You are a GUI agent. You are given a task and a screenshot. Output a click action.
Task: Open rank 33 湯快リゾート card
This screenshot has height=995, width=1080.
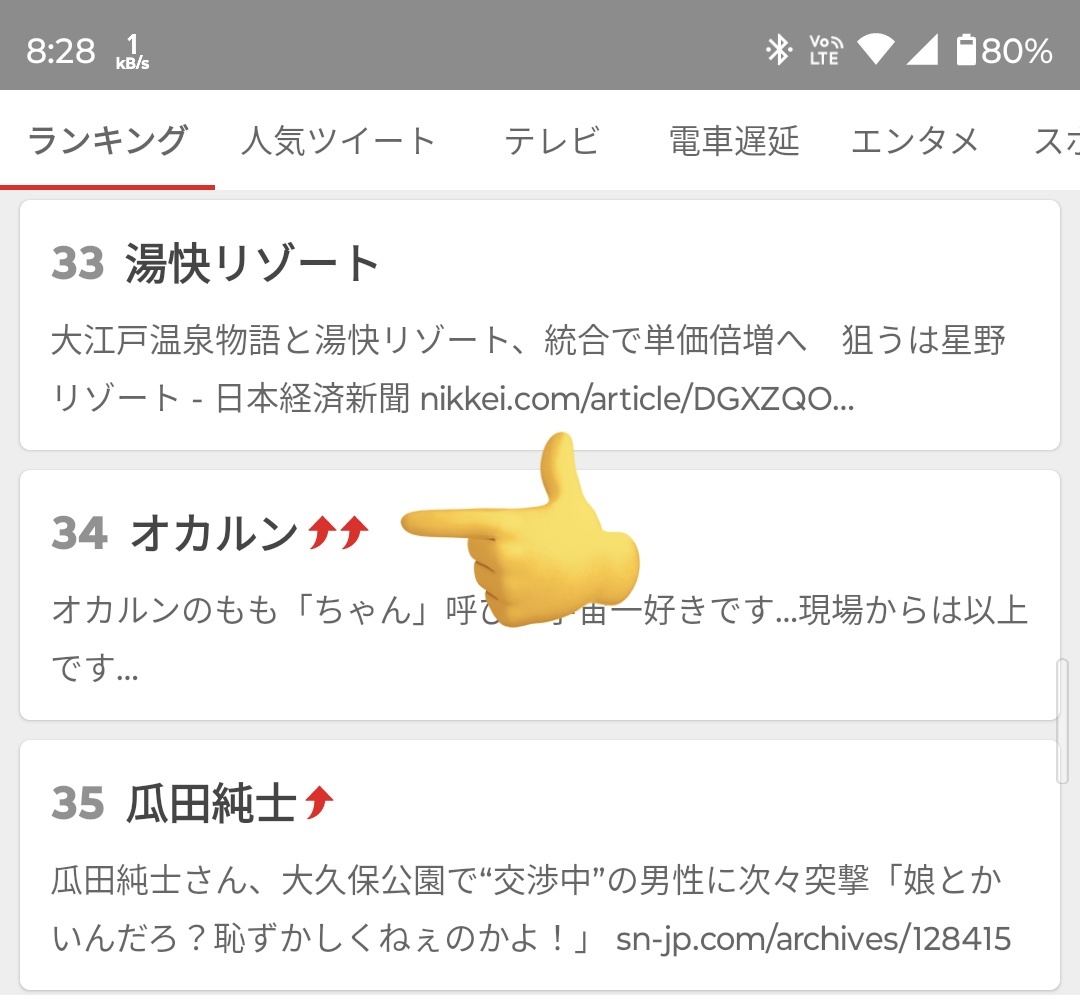coord(539,325)
